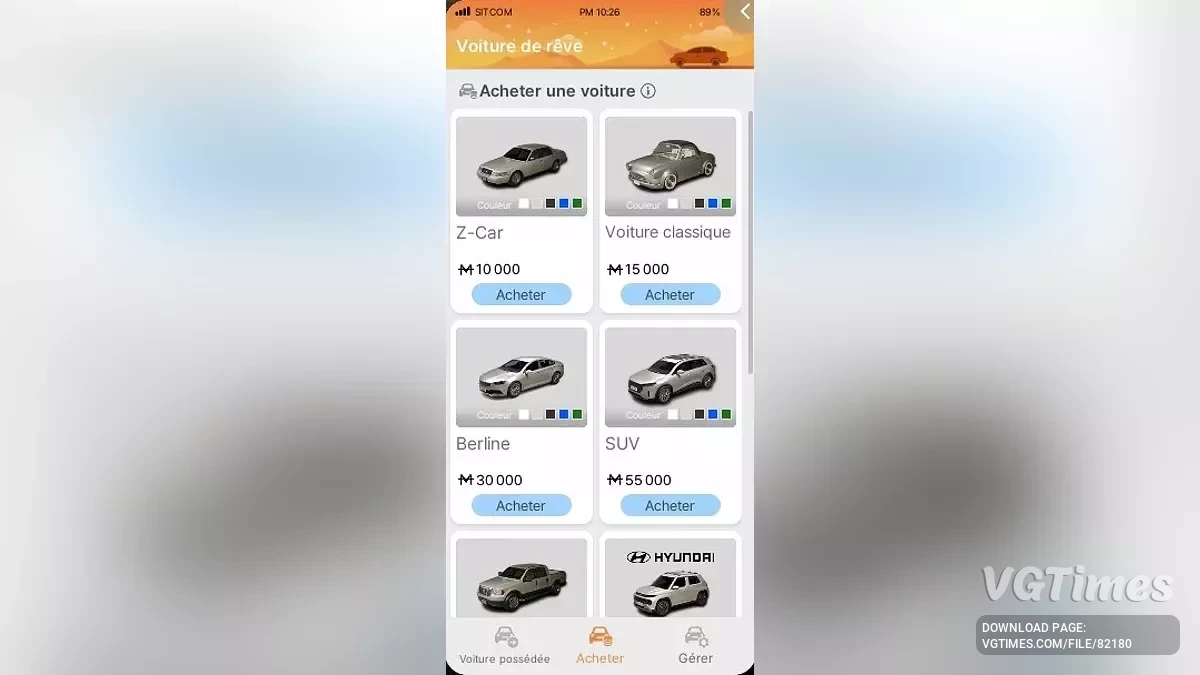Go back using the top-right arrow
This screenshot has height=675, width=1200.
(x=744, y=12)
